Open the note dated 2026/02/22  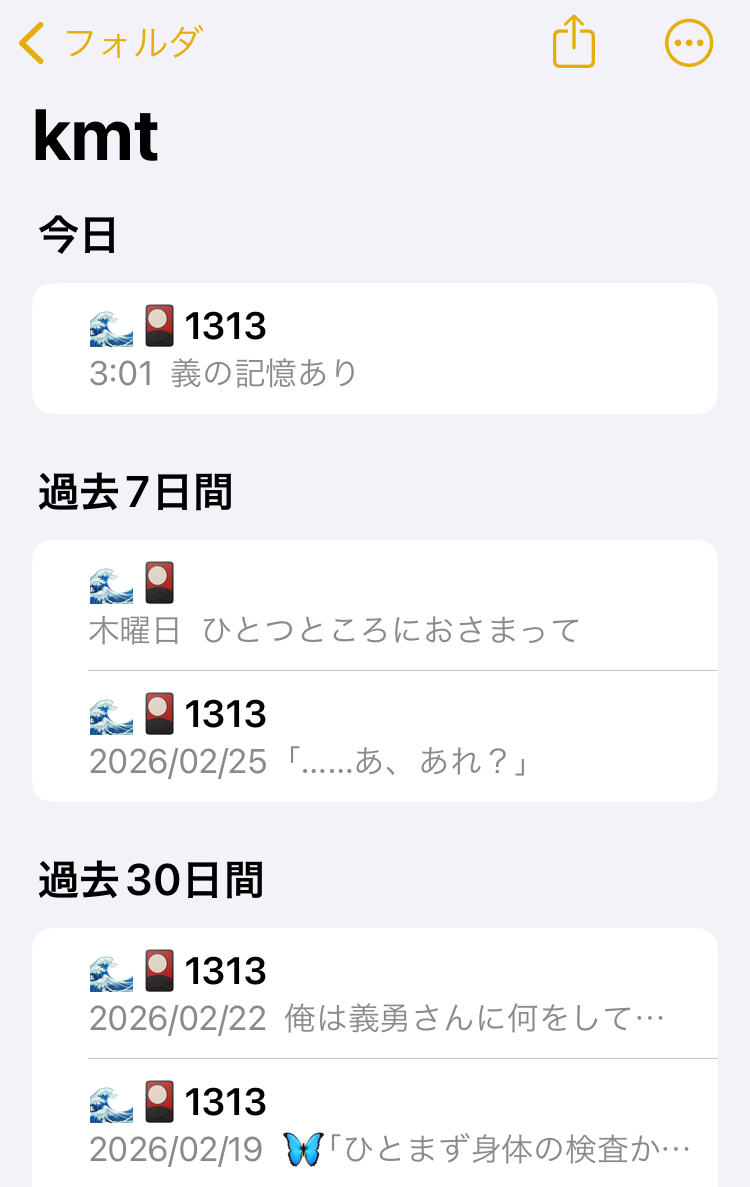click(x=375, y=993)
